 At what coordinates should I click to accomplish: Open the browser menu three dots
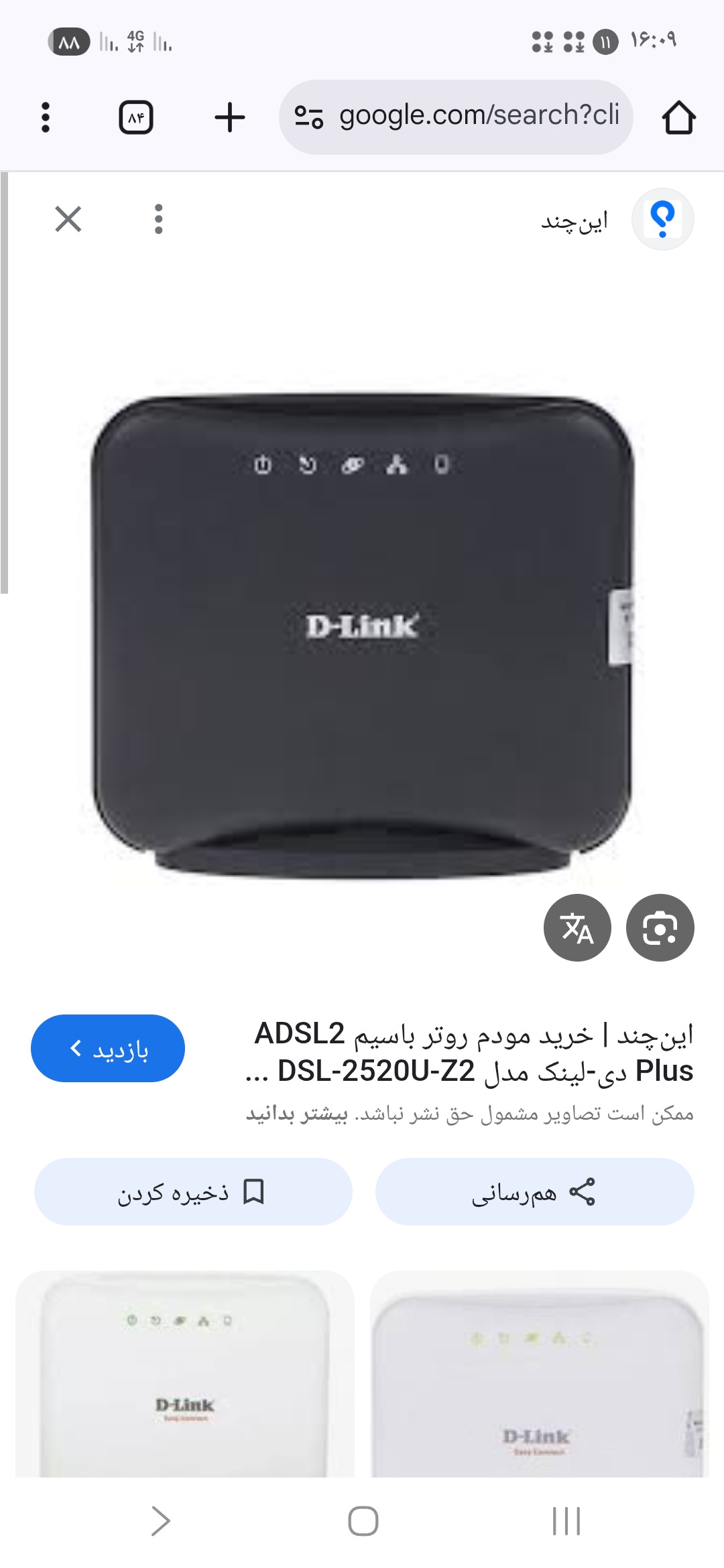(x=46, y=117)
